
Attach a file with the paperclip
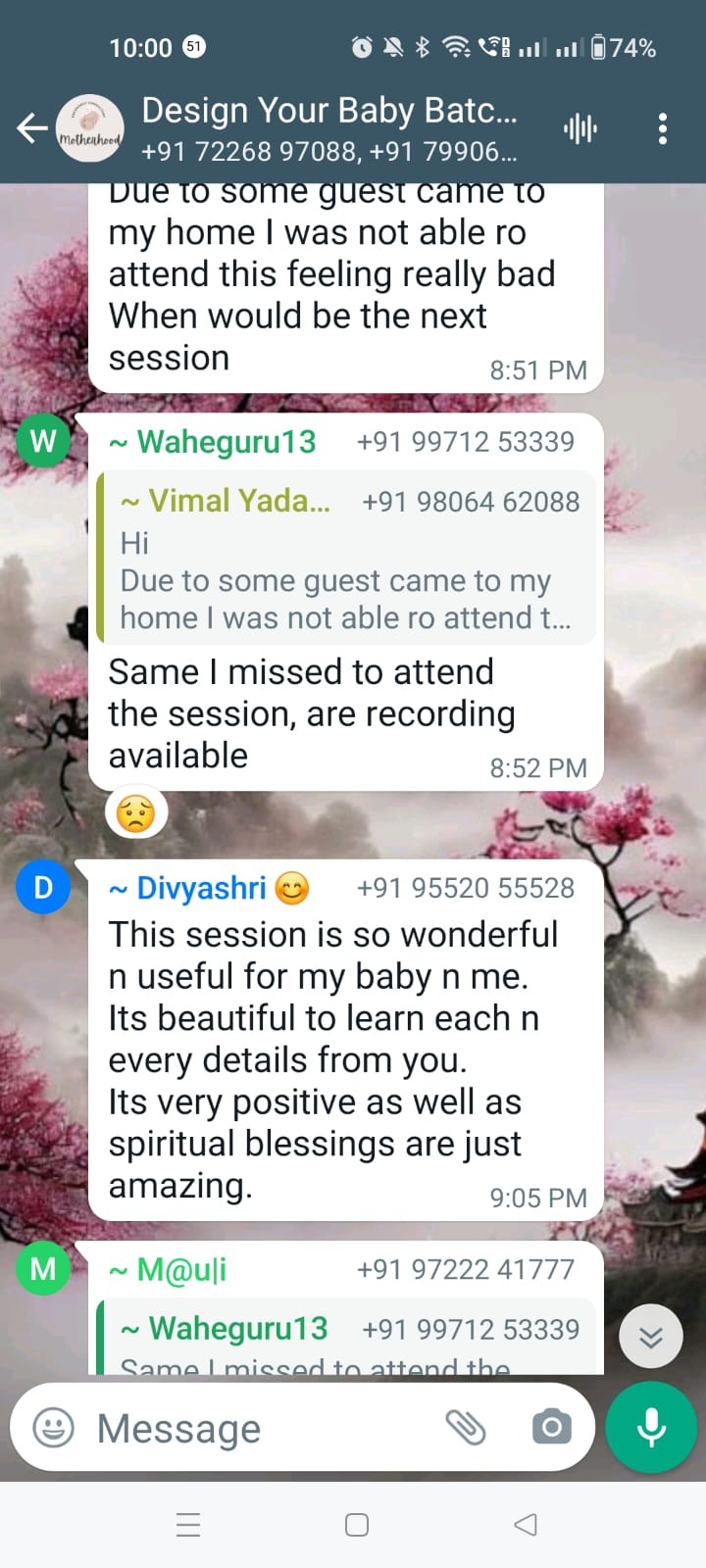tap(466, 1428)
